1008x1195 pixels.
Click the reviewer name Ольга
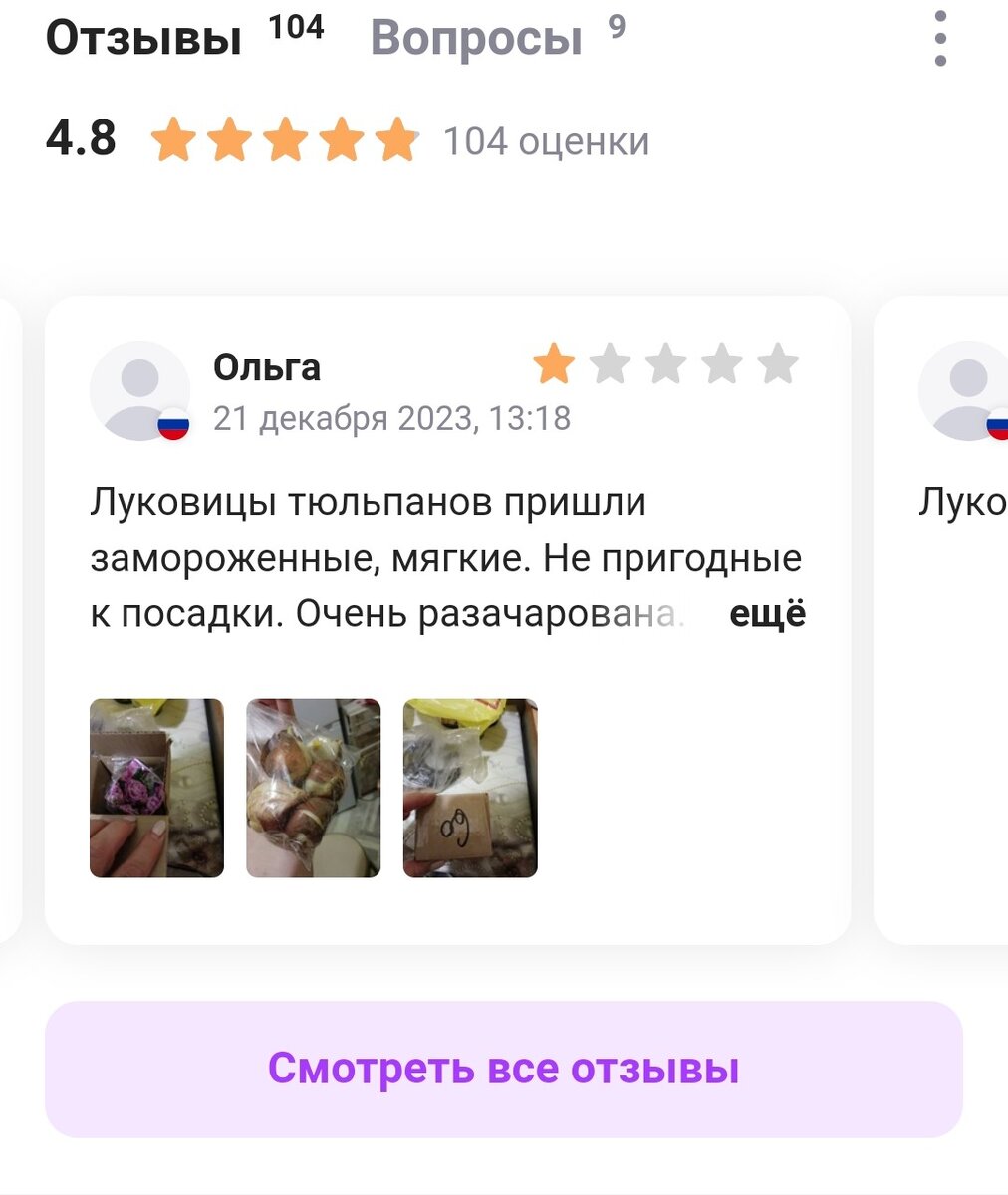(267, 367)
